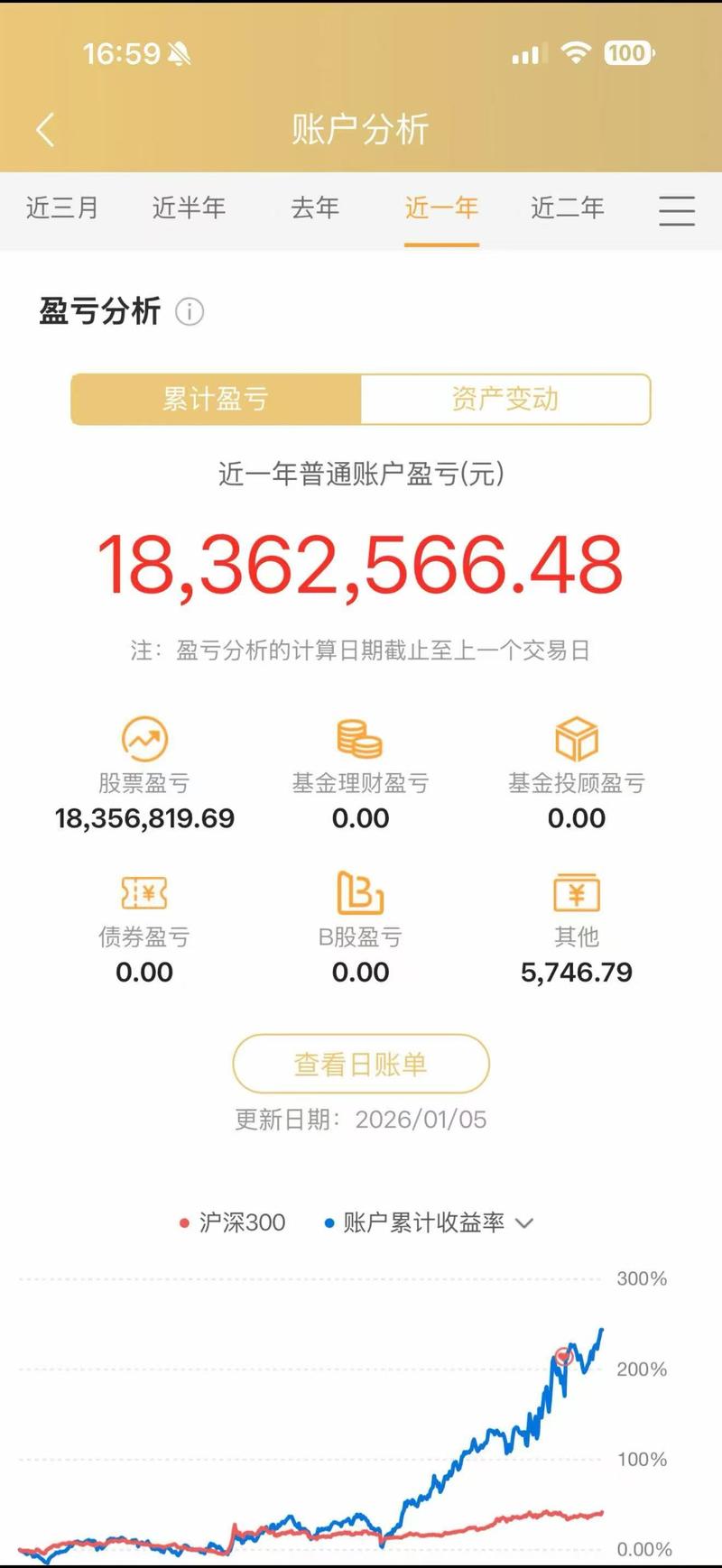Image resolution: width=722 pixels, height=1568 pixels.
Task: Switch to the 近二年 tab
Action: coord(568,208)
